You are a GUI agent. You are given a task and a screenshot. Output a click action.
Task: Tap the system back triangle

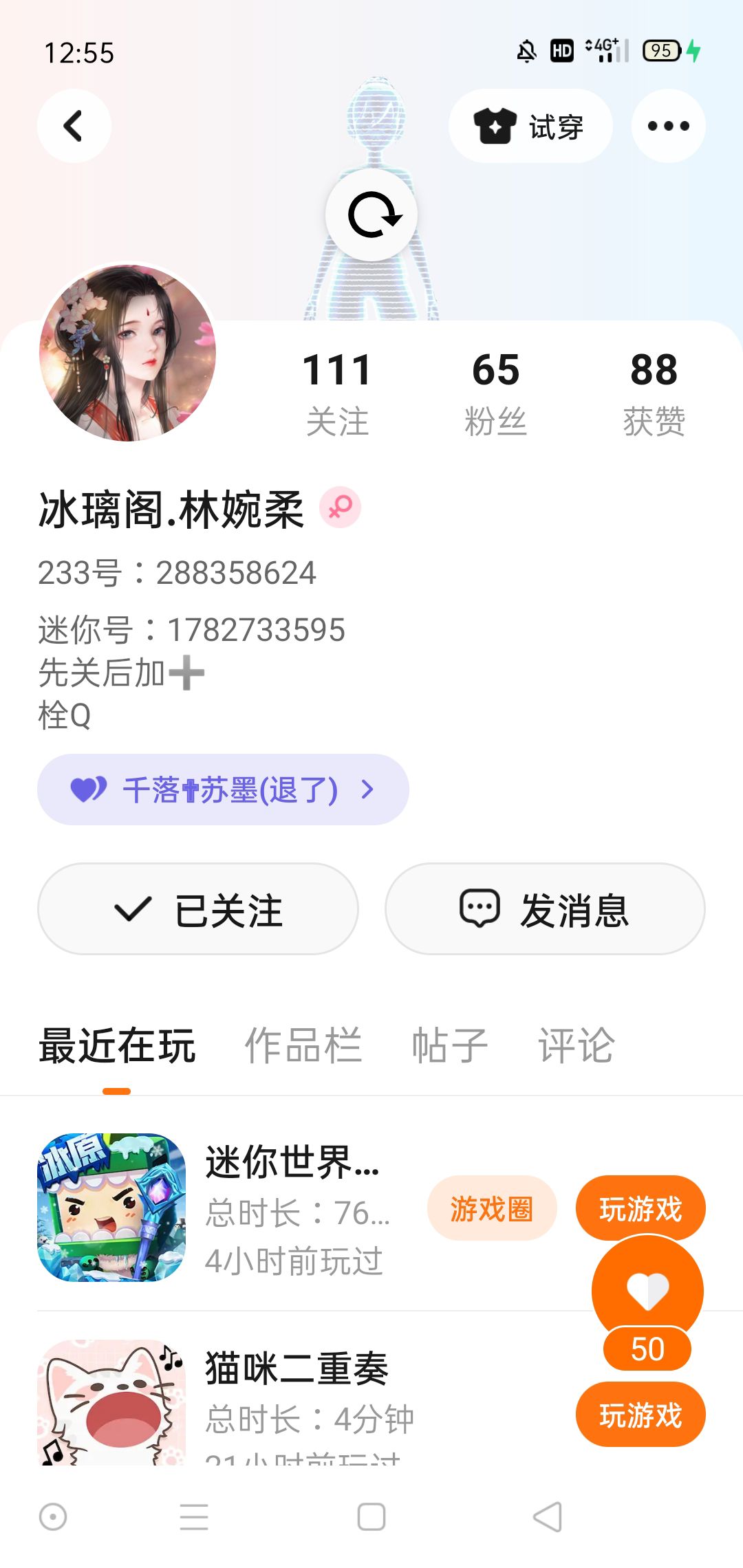point(548,1516)
